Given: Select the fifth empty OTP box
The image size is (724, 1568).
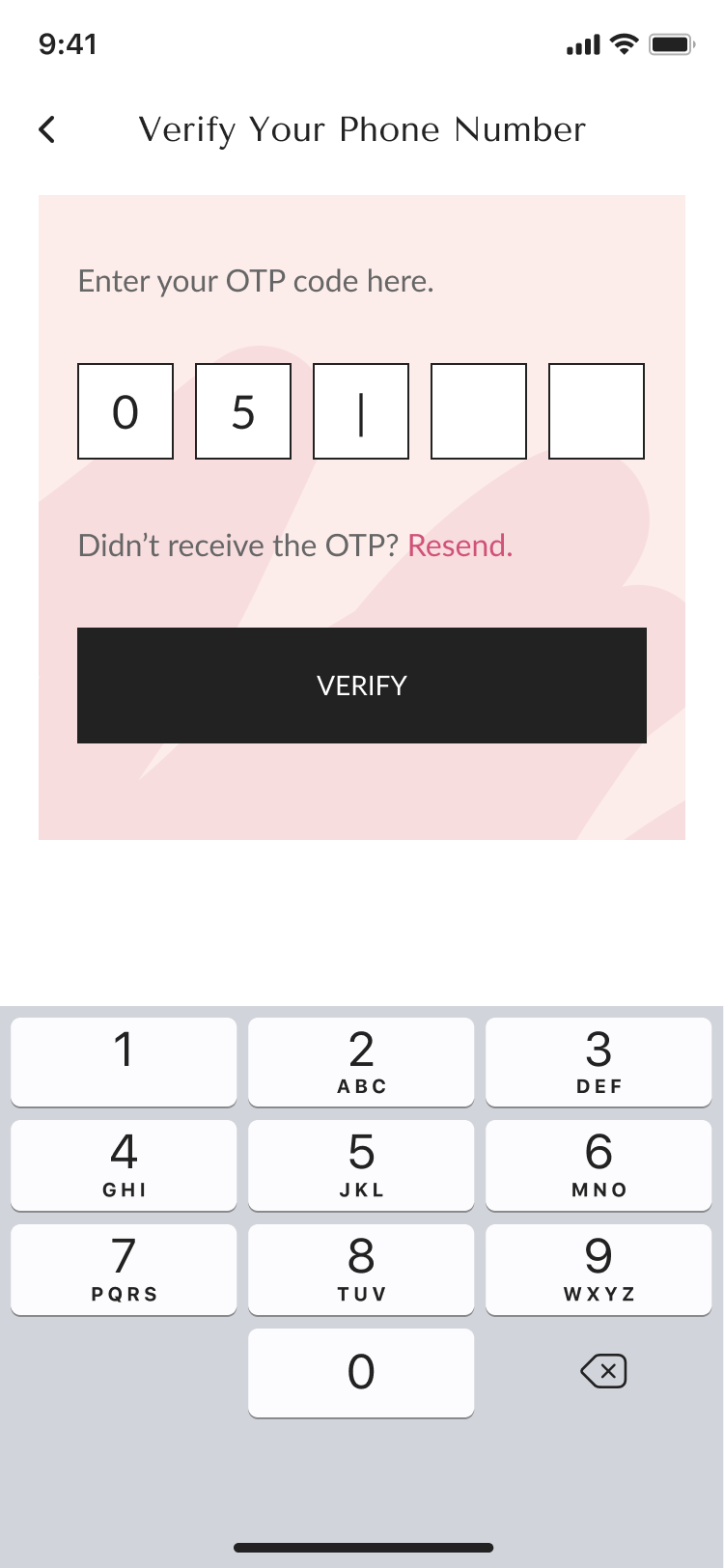Looking at the screenshot, I should (x=597, y=411).
